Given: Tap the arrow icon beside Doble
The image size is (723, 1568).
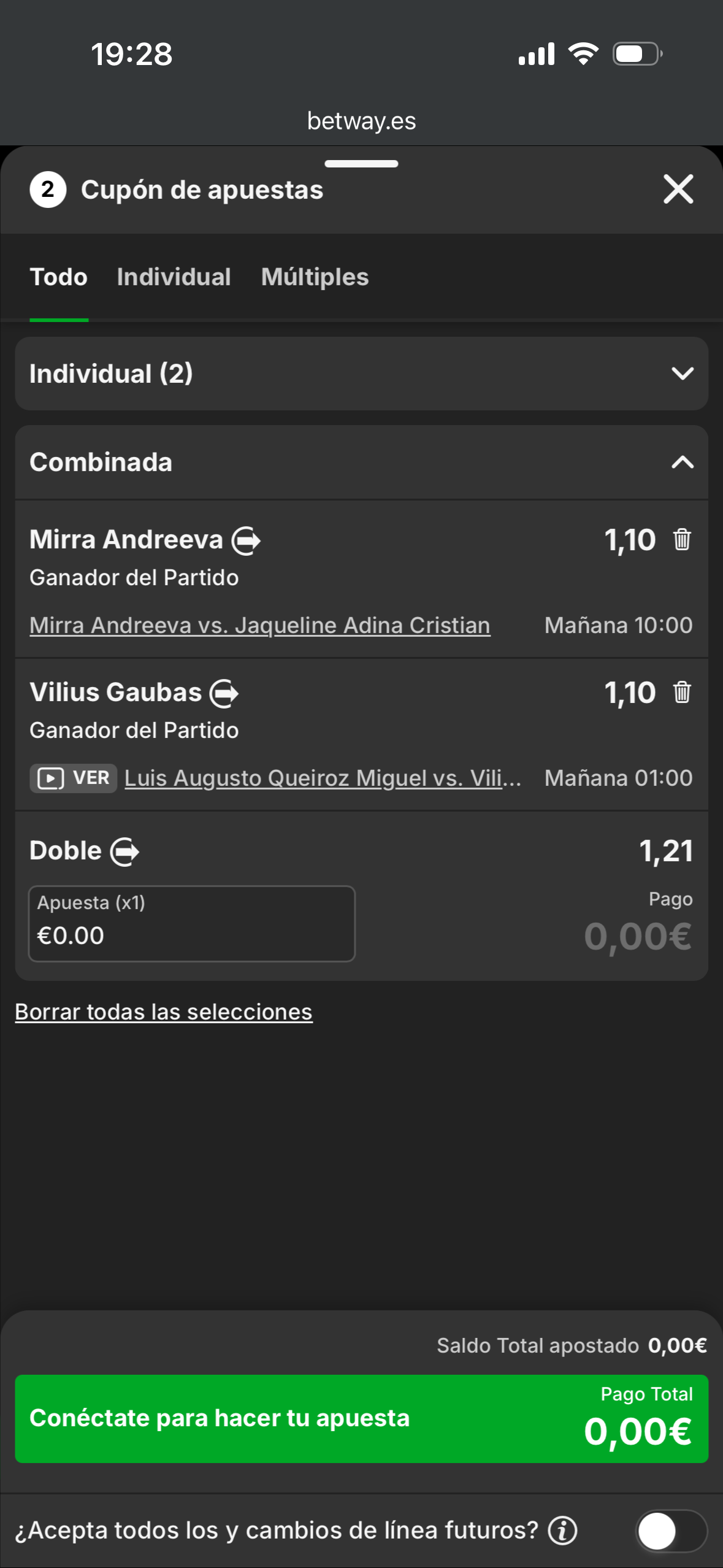Looking at the screenshot, I should [124, 851].
